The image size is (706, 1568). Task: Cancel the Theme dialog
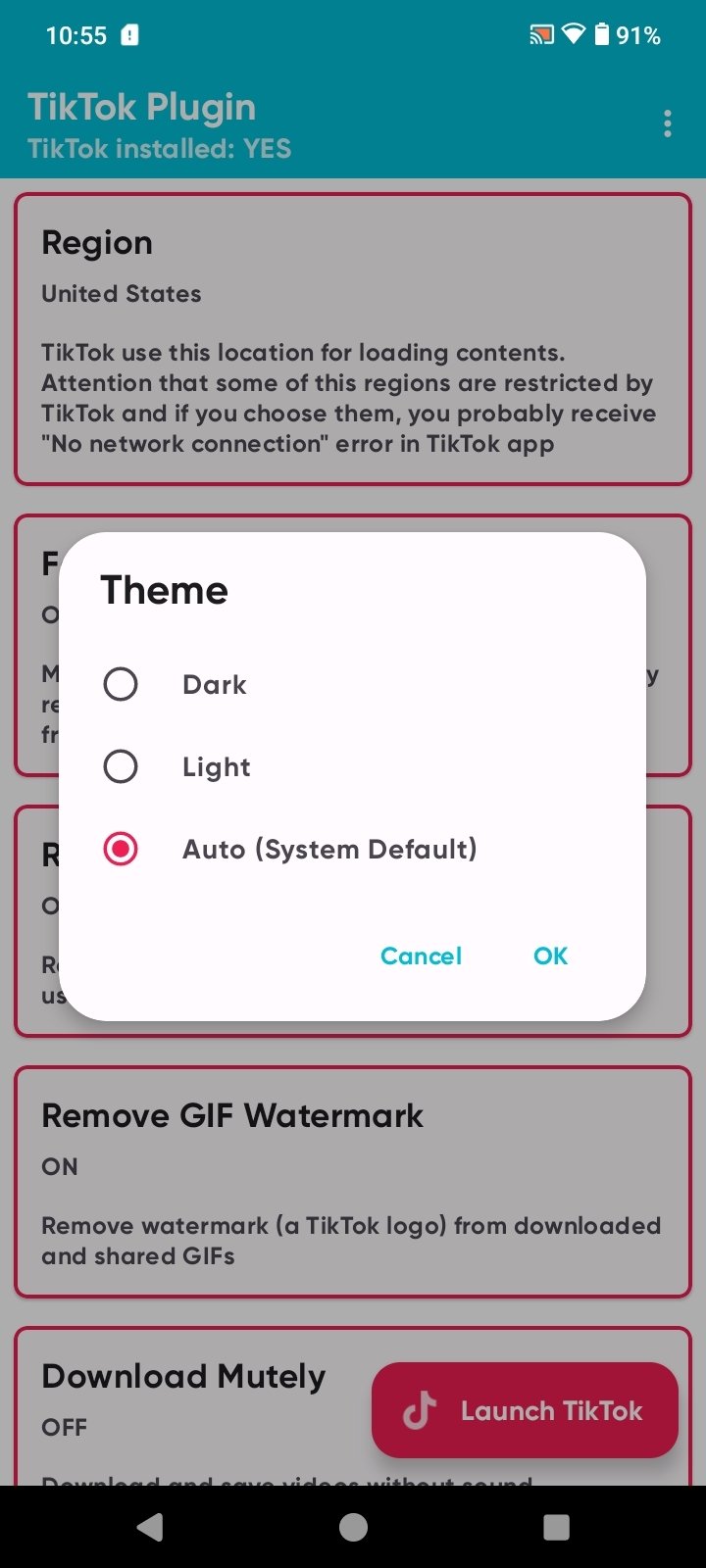421,955
